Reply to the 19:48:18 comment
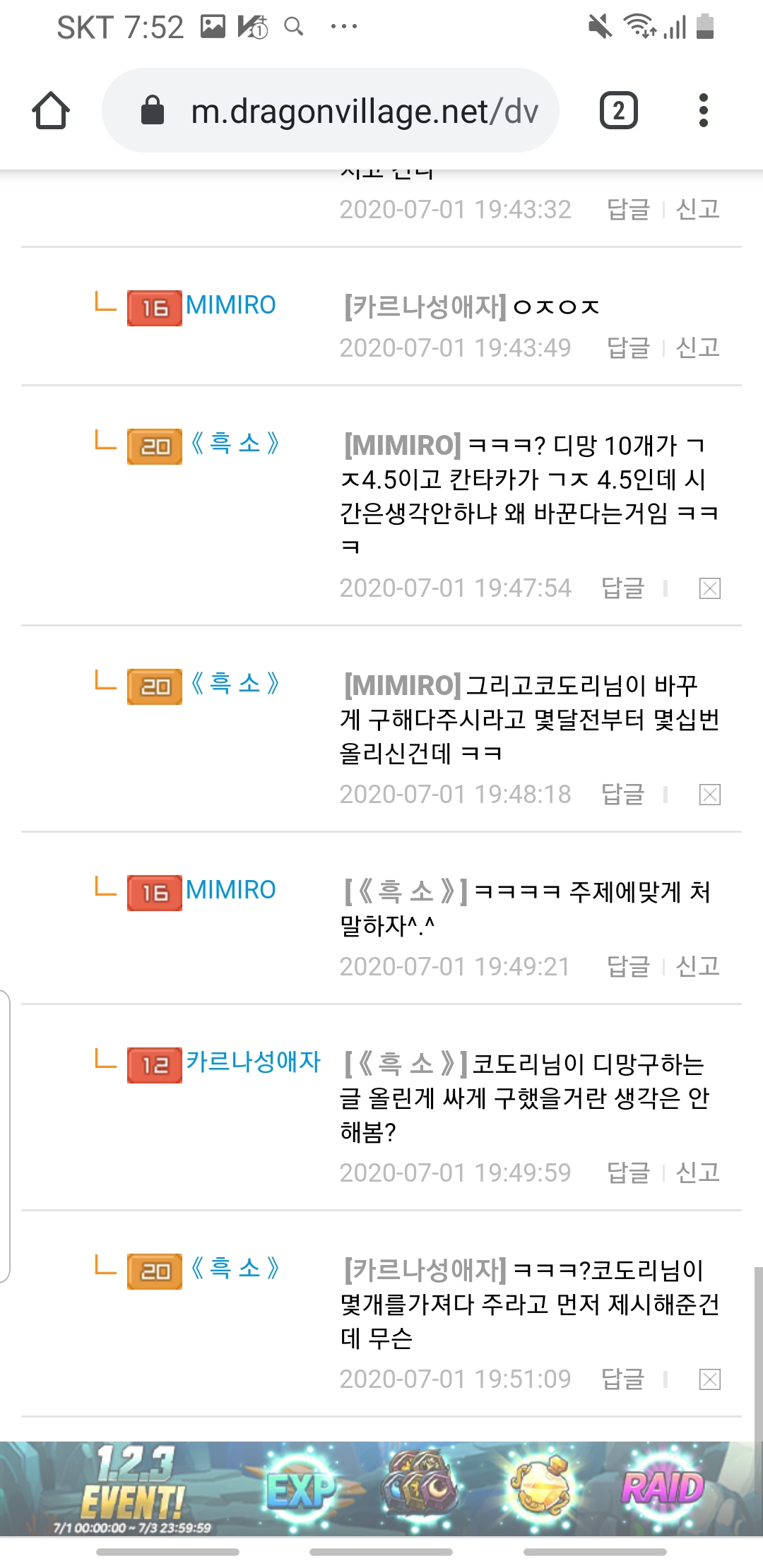Screen dimensions: 763x1568 622,795
